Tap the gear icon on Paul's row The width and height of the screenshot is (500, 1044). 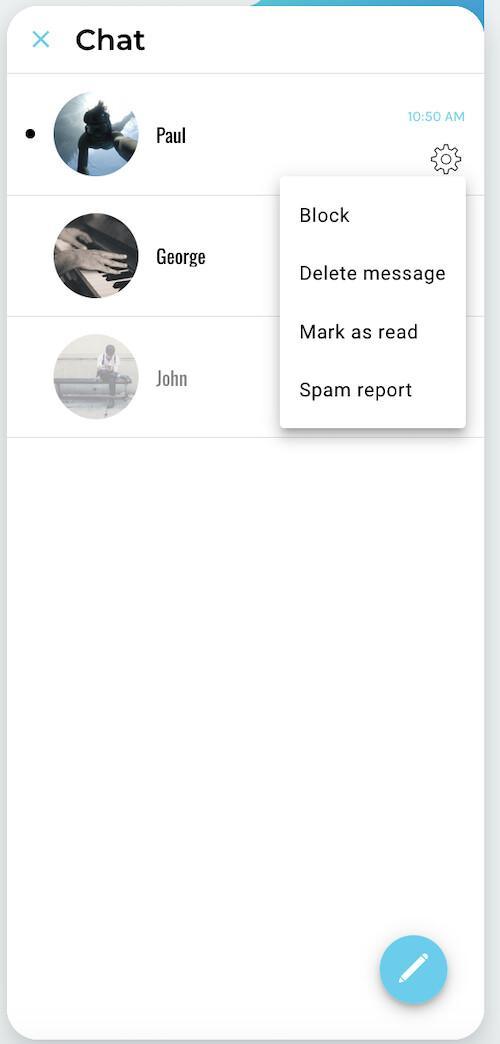[445, 159]
